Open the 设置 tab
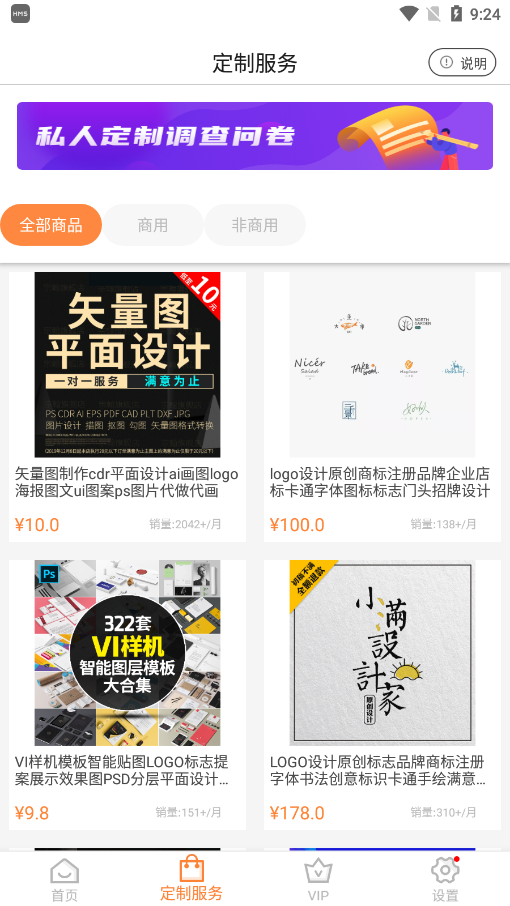510x906 pixels. pos(445,879)
